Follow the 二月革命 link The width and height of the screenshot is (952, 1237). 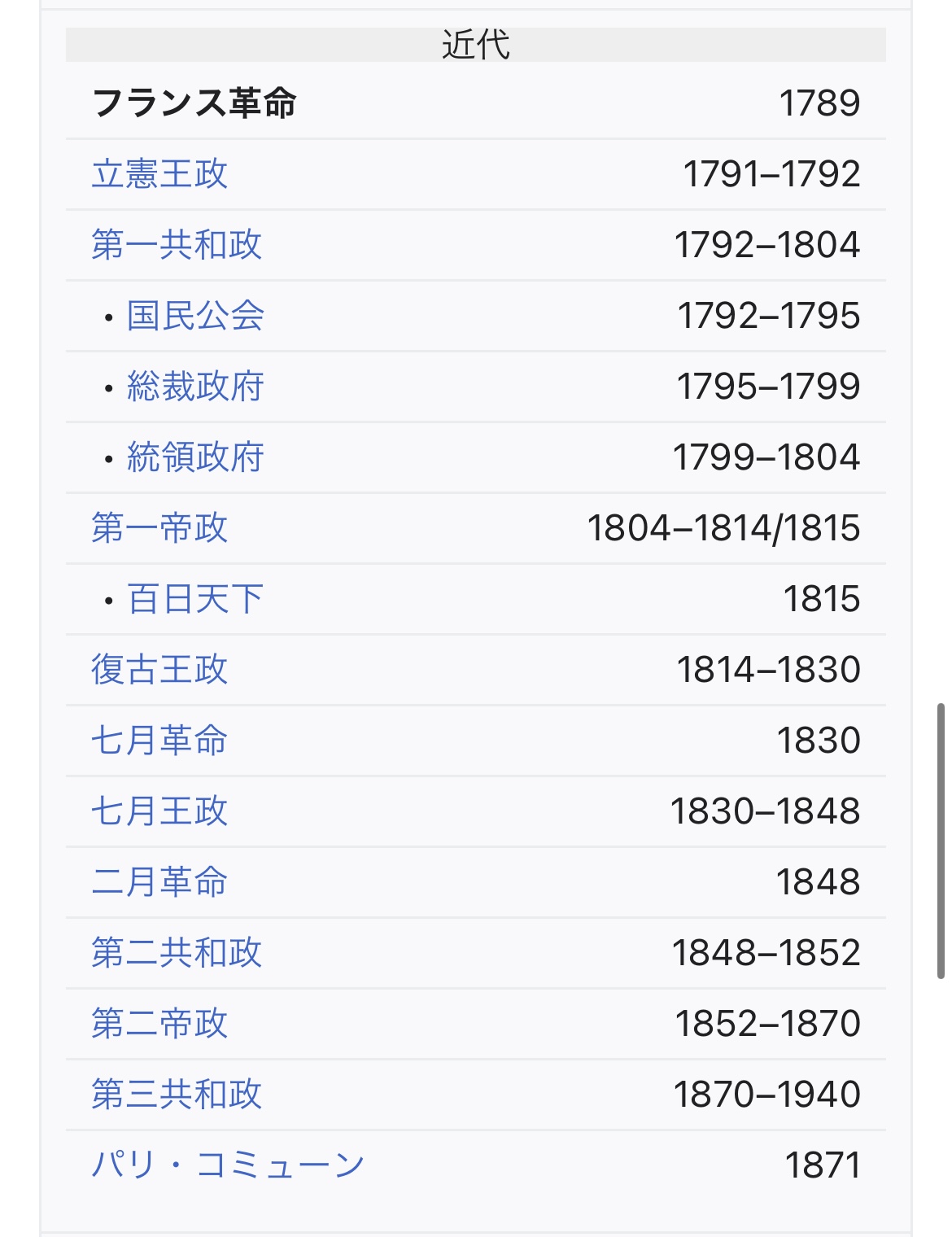click(x=159, y=882)
